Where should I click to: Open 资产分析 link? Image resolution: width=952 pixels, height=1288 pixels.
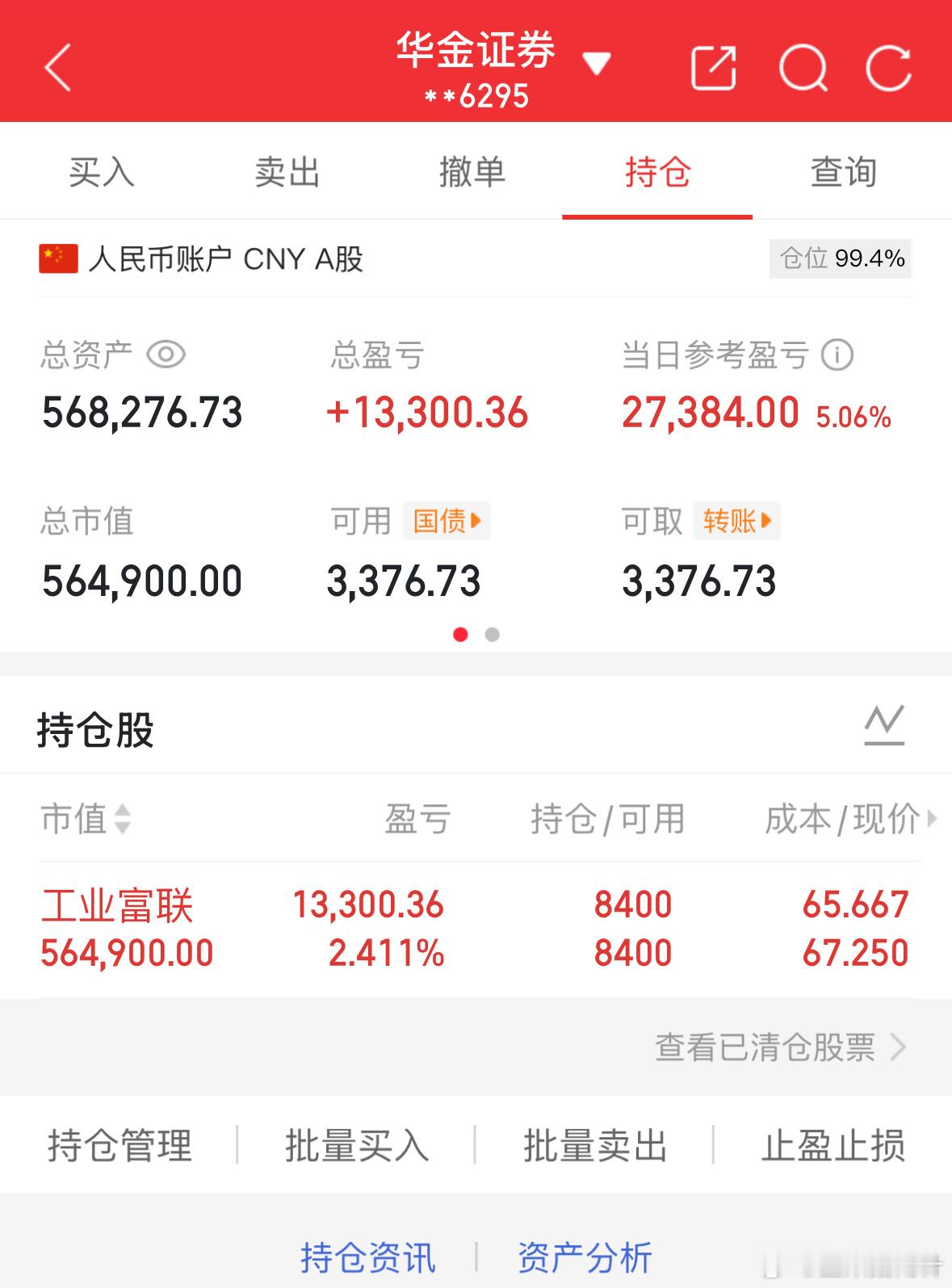585,1257
